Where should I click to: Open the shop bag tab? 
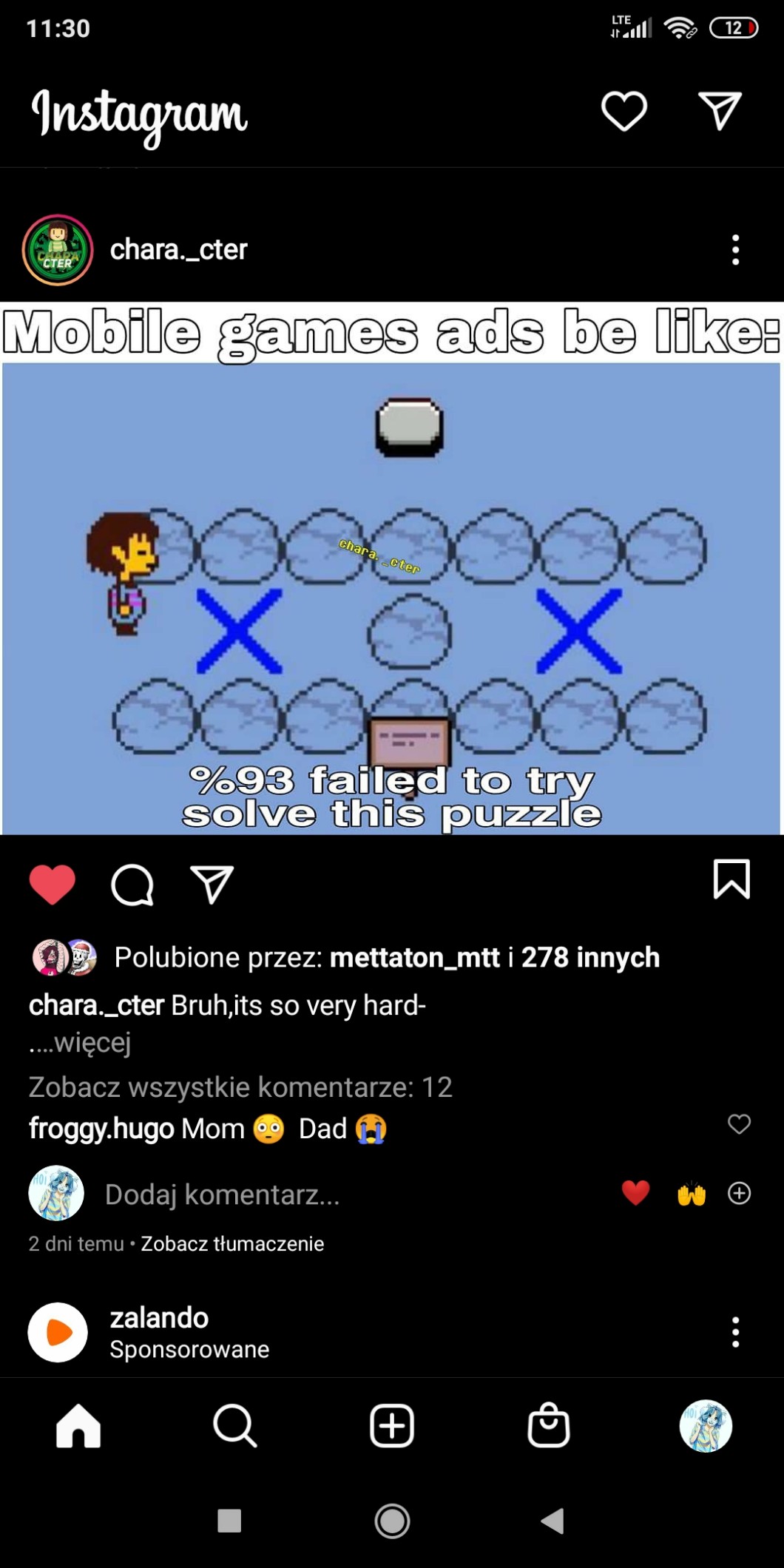(x=548, y=1425)
